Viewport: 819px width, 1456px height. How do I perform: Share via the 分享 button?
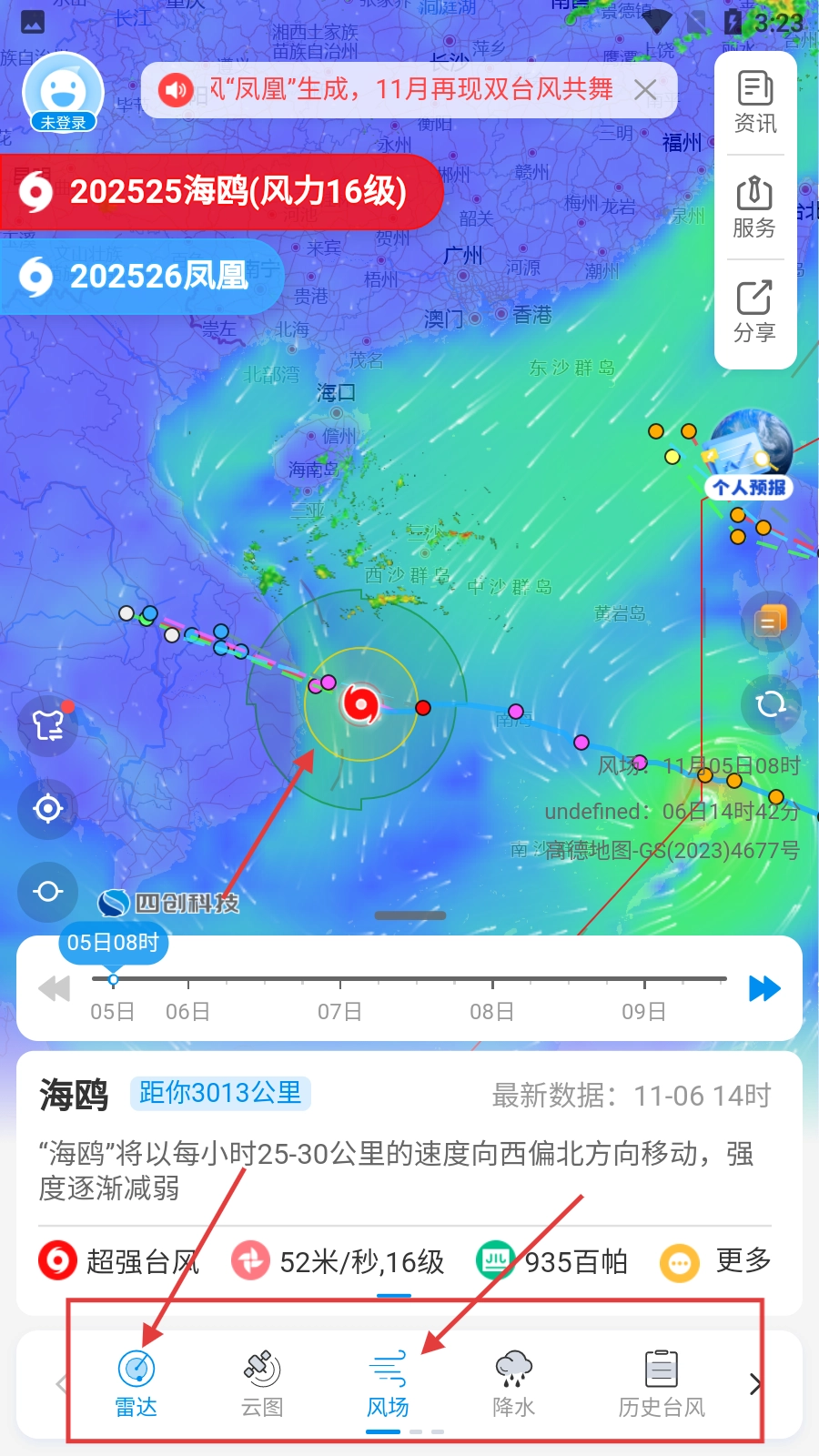pos(755,311)
